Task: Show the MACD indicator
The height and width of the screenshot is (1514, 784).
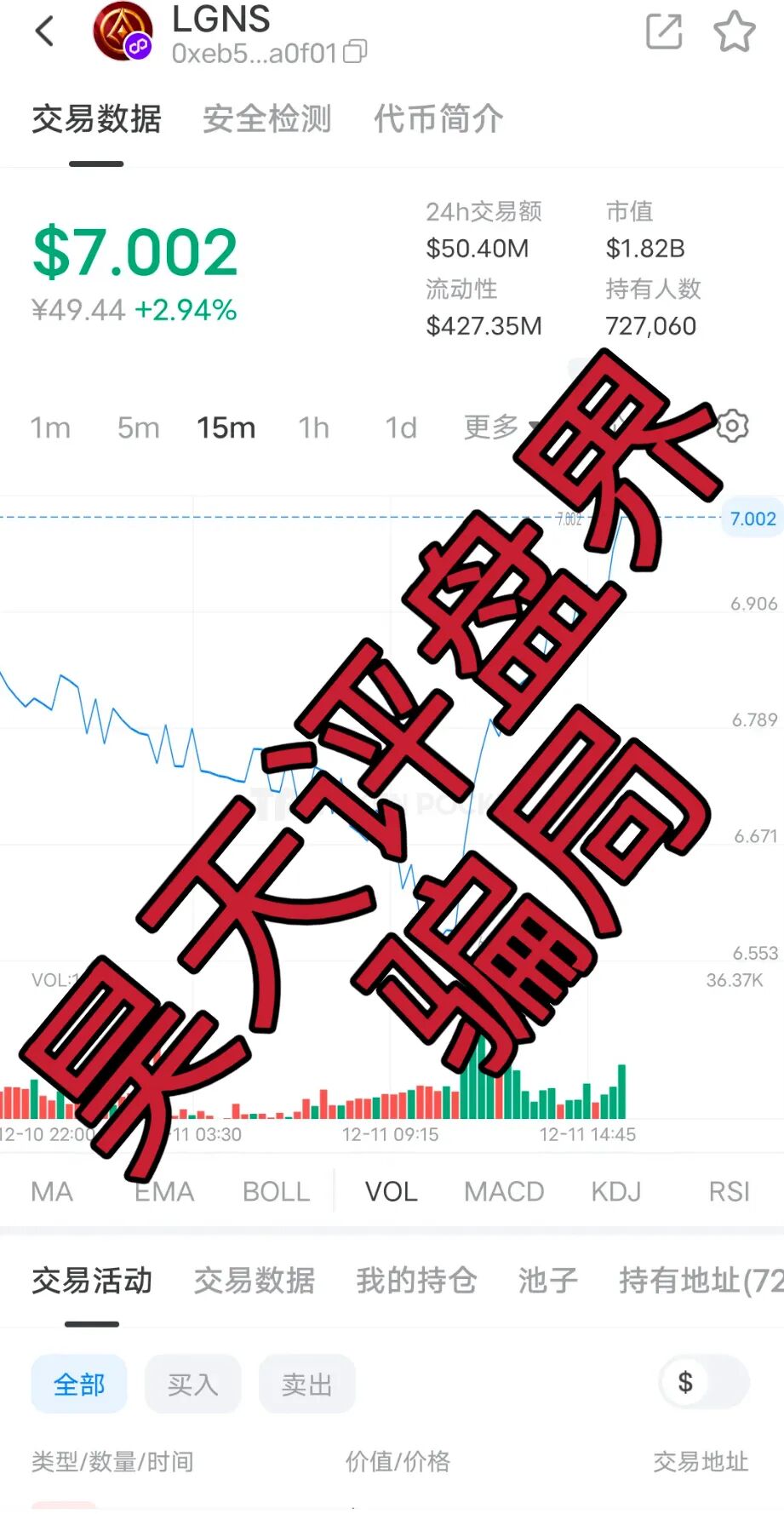Action: click(x=504, y=1191)
